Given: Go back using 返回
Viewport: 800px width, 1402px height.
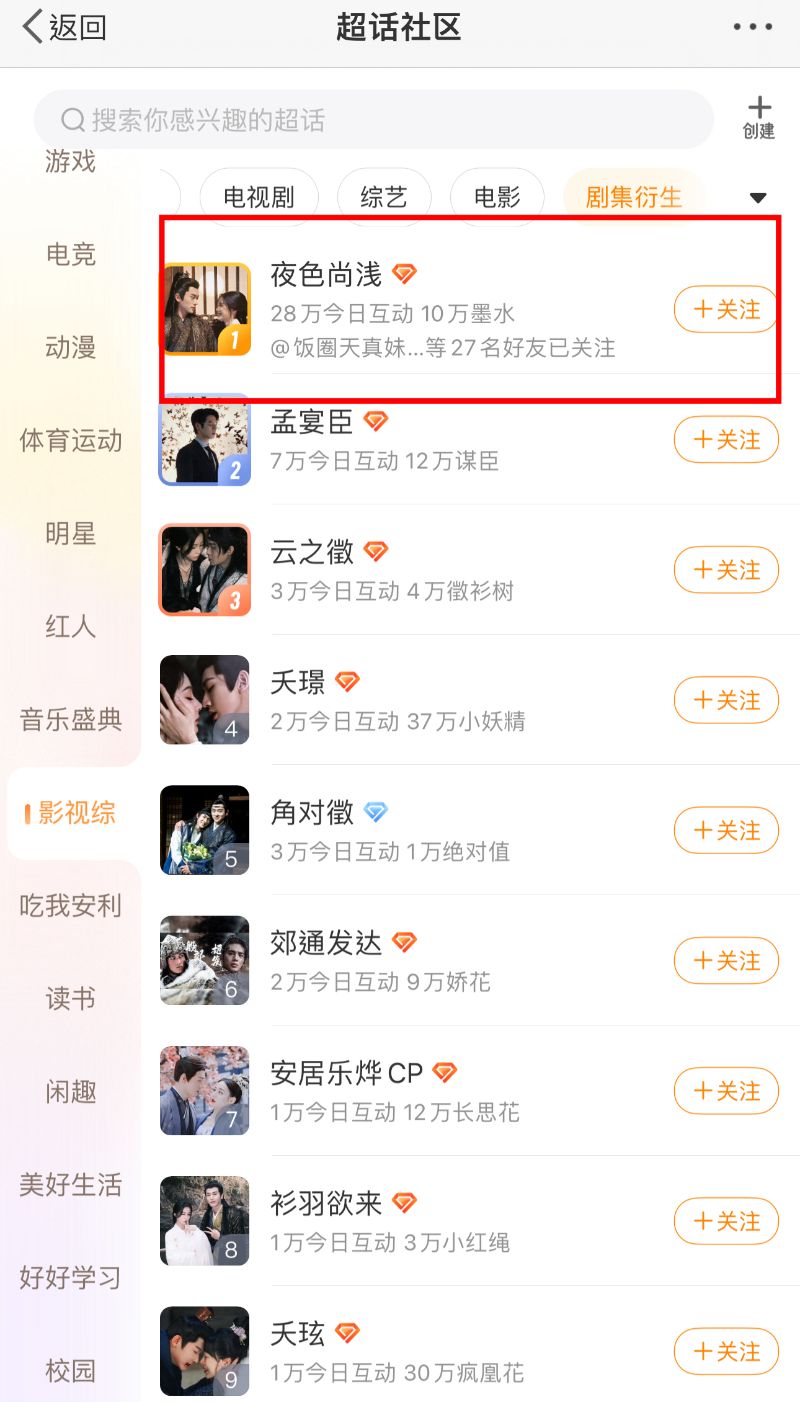Looking at the screenshot, I should pos(64,28).
